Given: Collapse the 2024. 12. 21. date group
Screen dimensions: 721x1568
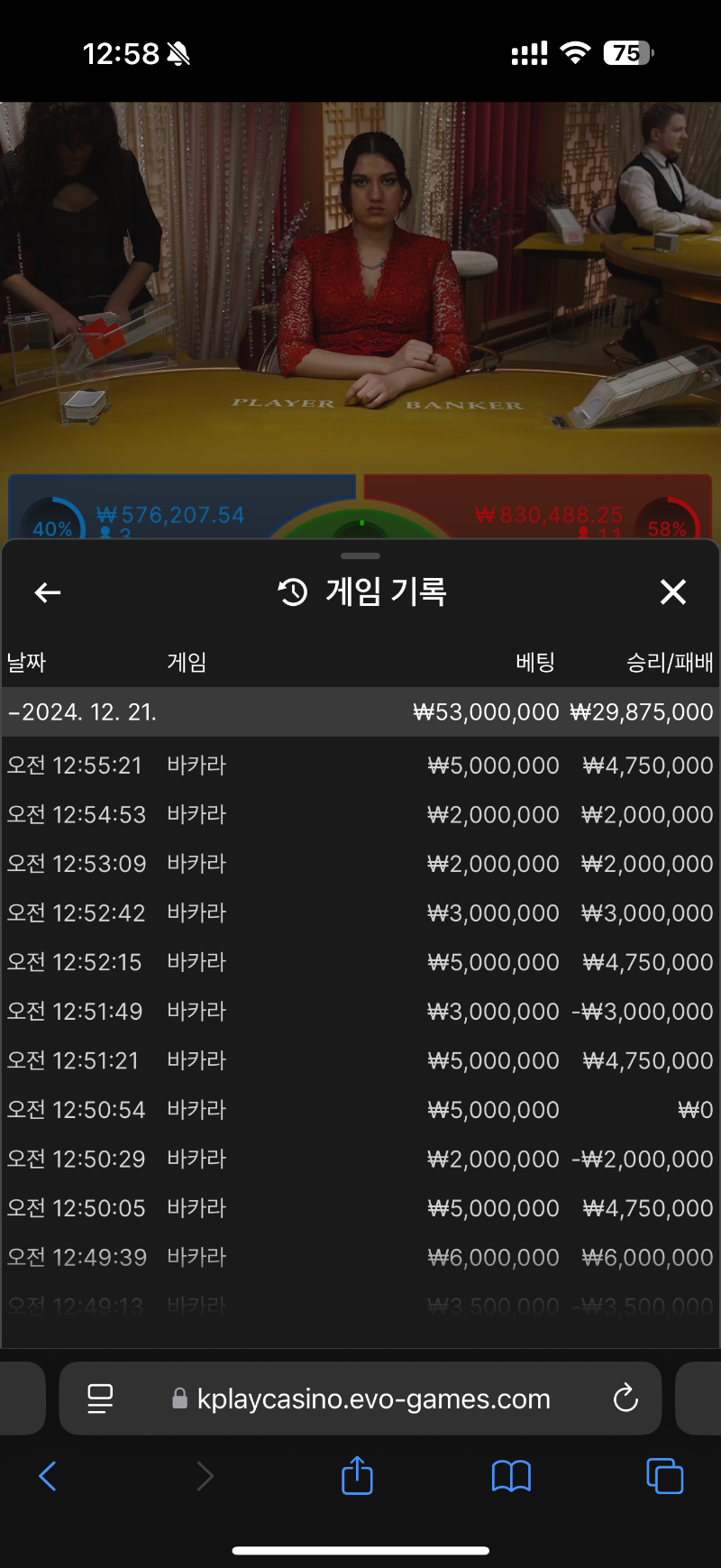Looking at the screenshot, I should [83, 712].
